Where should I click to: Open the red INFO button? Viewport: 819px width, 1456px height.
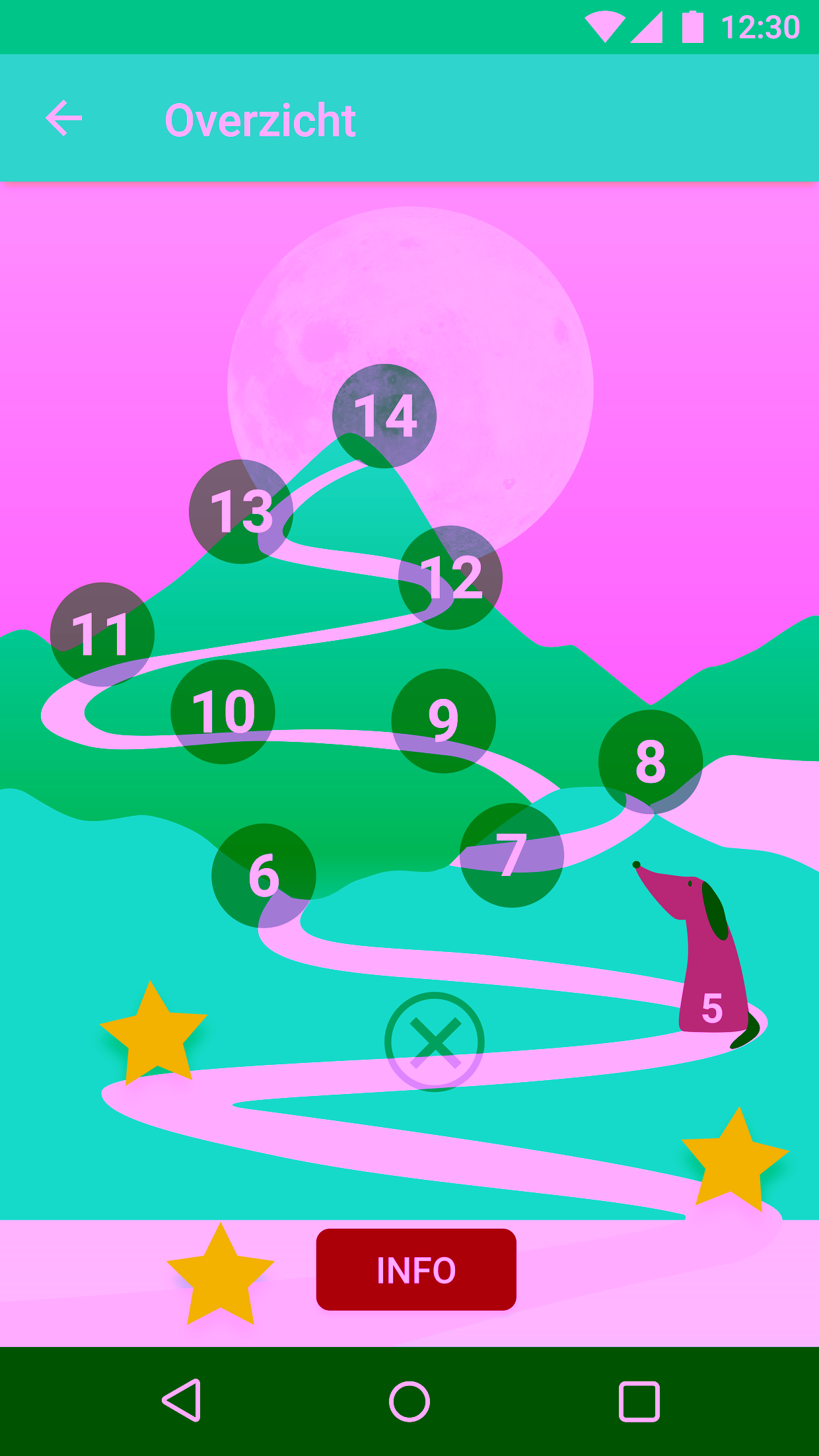(x=416, y=1270)
